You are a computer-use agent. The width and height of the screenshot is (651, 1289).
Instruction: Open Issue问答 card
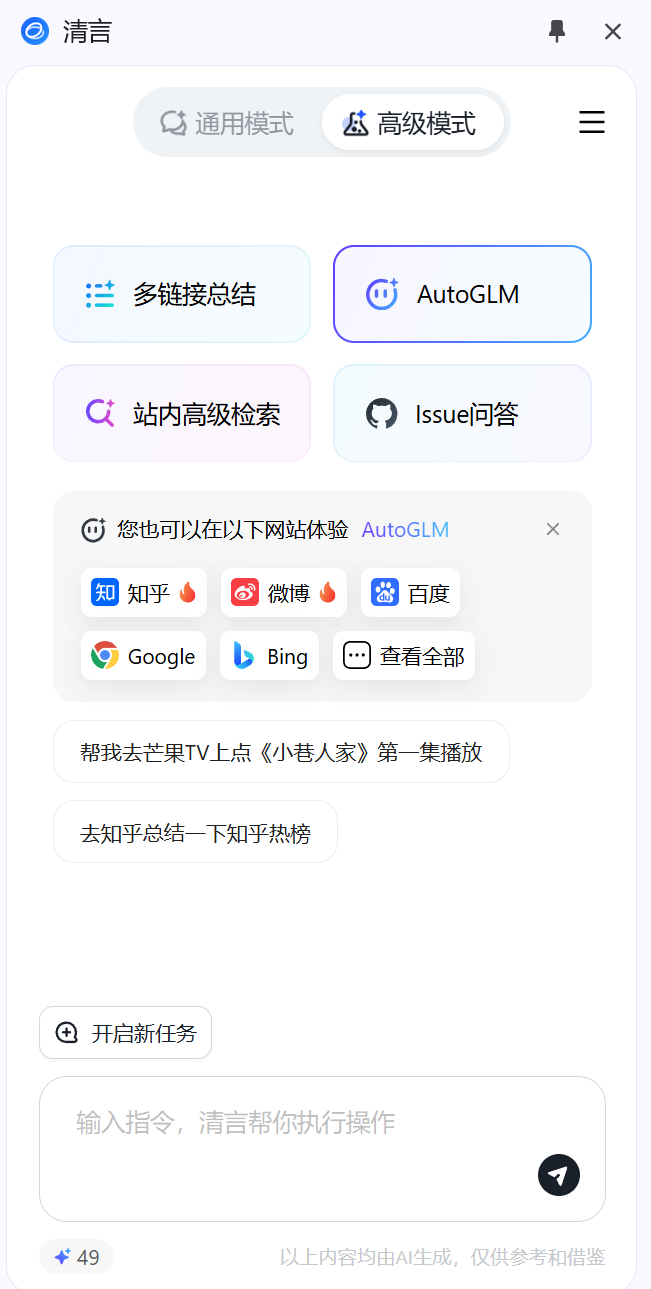pyautogui.click(x=462, y=413)
